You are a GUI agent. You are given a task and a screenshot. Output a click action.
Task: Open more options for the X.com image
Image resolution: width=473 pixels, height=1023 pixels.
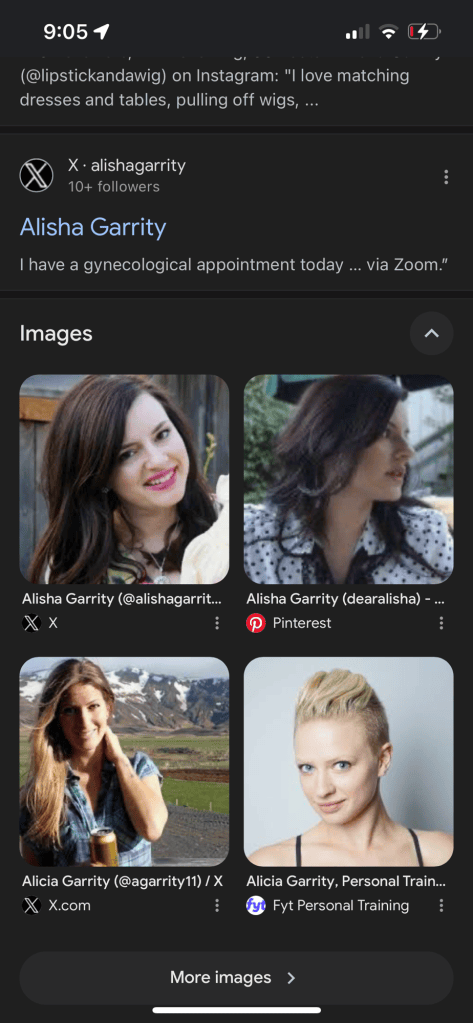pyautogui.click(x=217, y=906)
